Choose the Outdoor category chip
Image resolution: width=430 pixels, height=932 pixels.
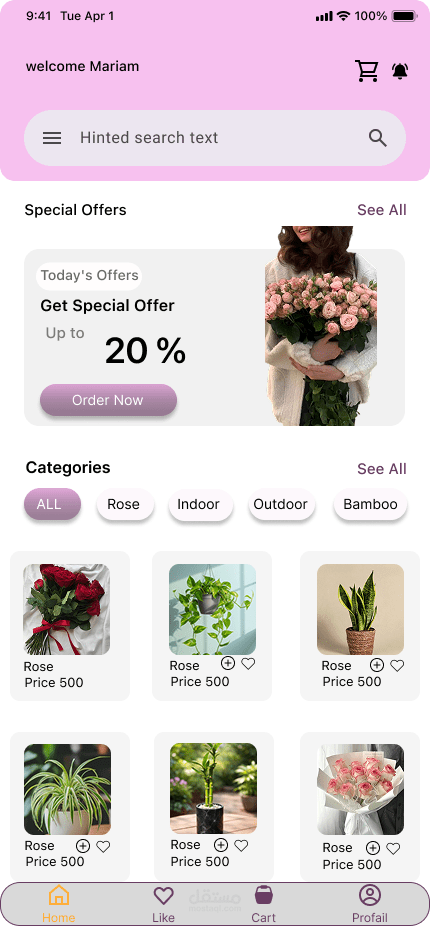tap(282, 504)
